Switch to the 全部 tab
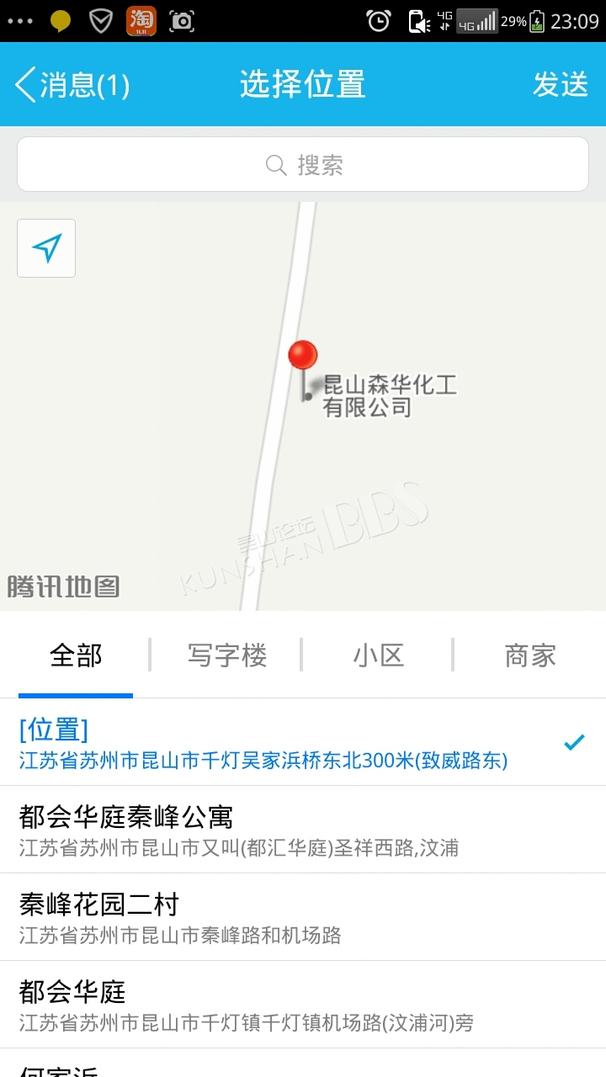 click(x=76, y=656)
